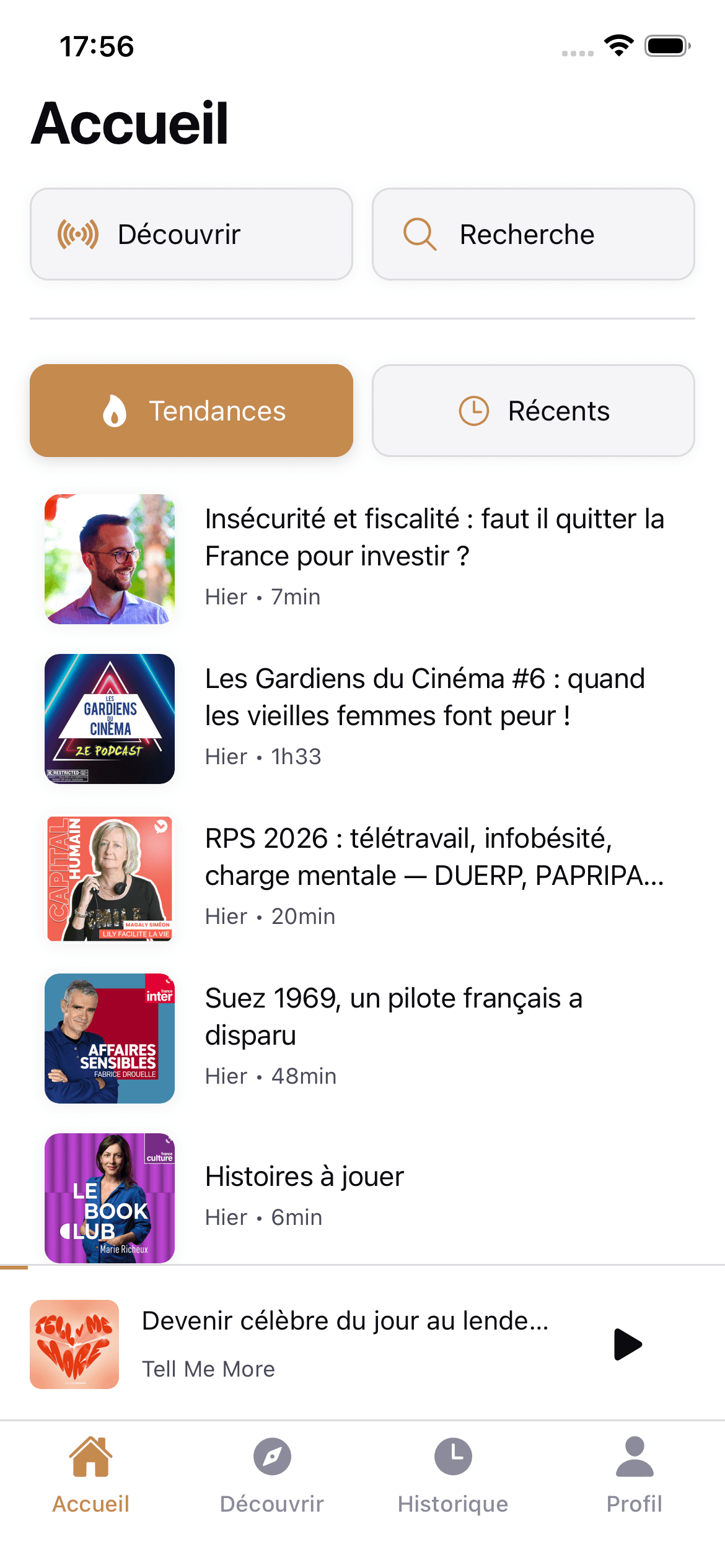Click the clock icon inside Récents button
The height and width of the screenshot is (1568, 725).
473,411
